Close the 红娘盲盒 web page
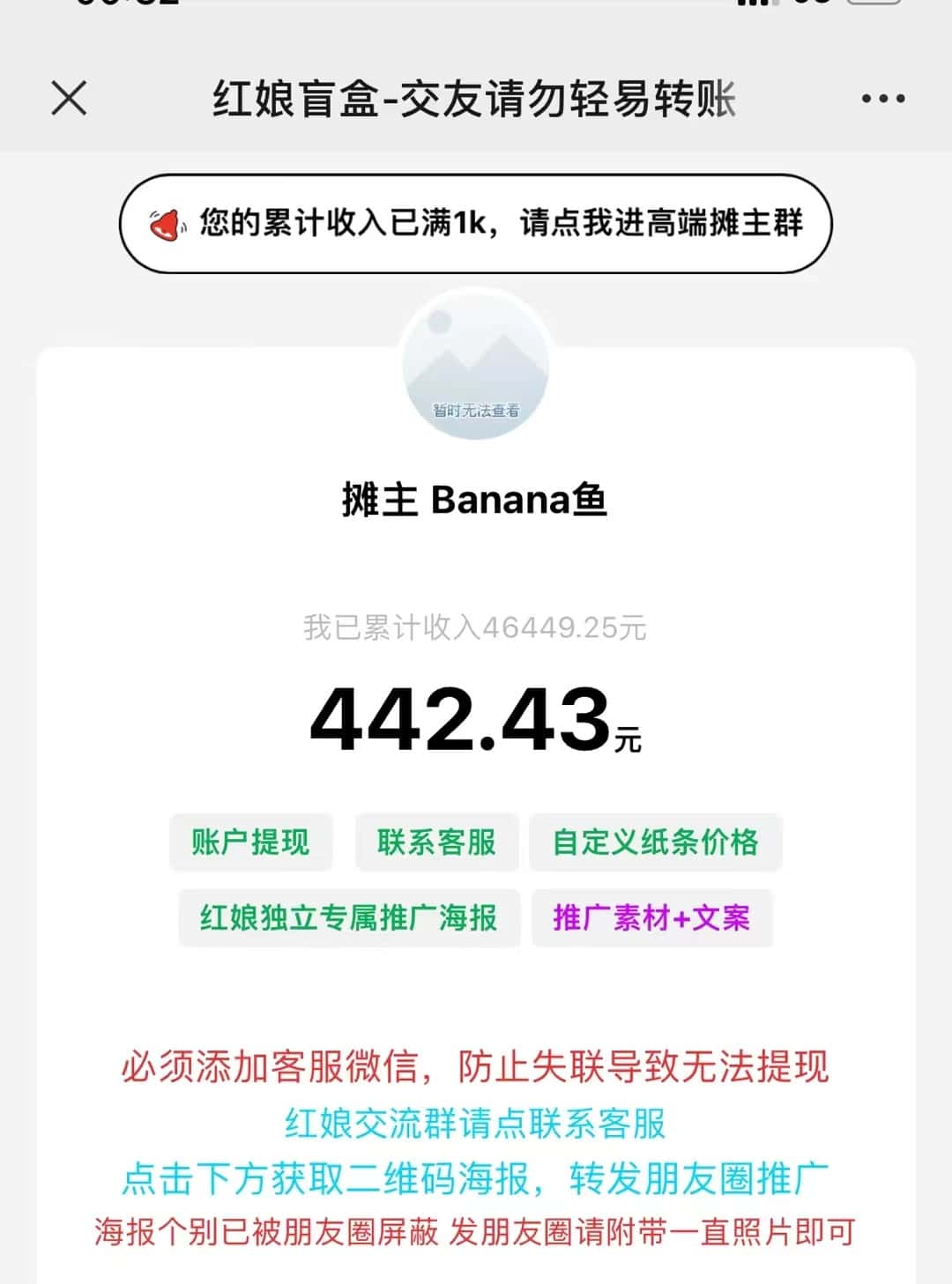This screenshot has height=1284, width=952. pyautogui.click(x=69, y=98)
